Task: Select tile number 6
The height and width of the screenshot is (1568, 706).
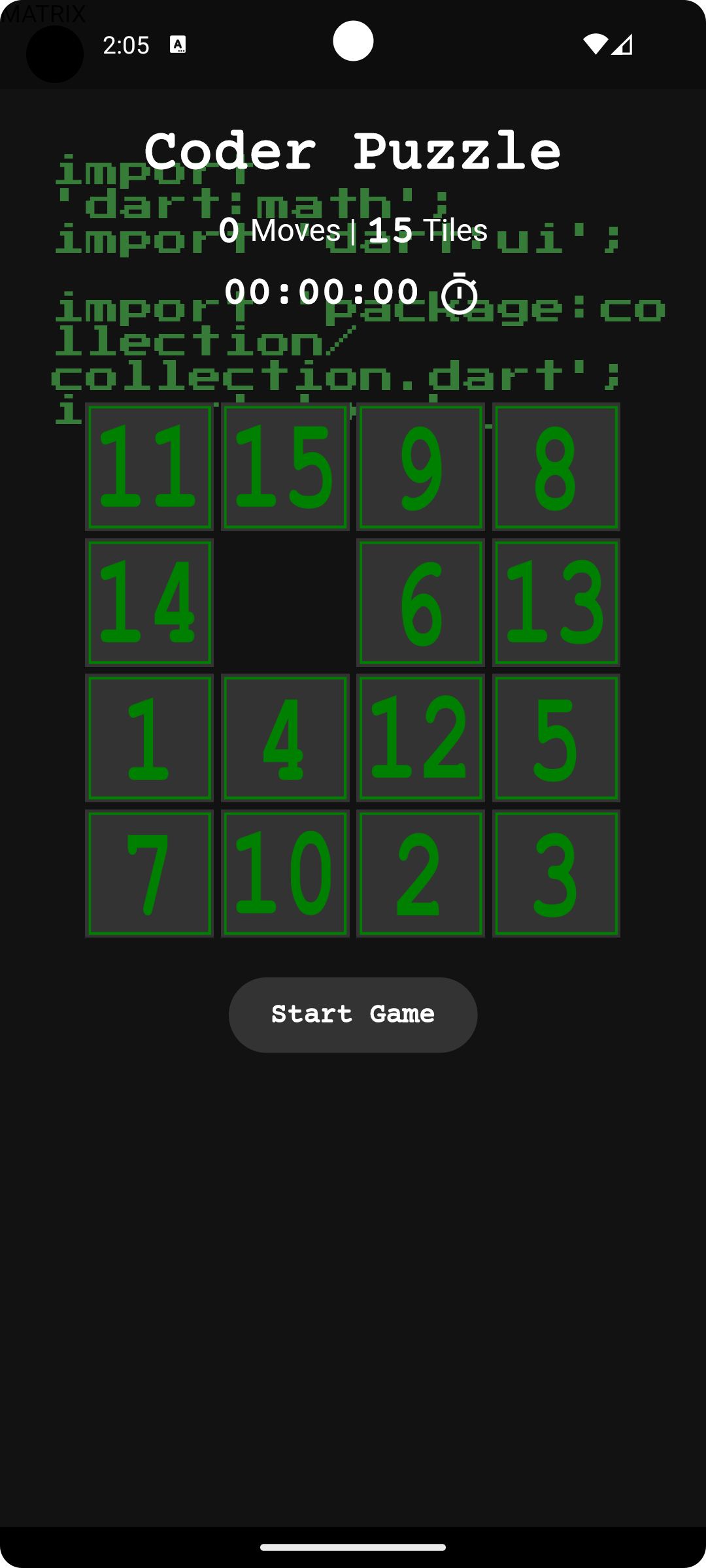Action: 420,602
